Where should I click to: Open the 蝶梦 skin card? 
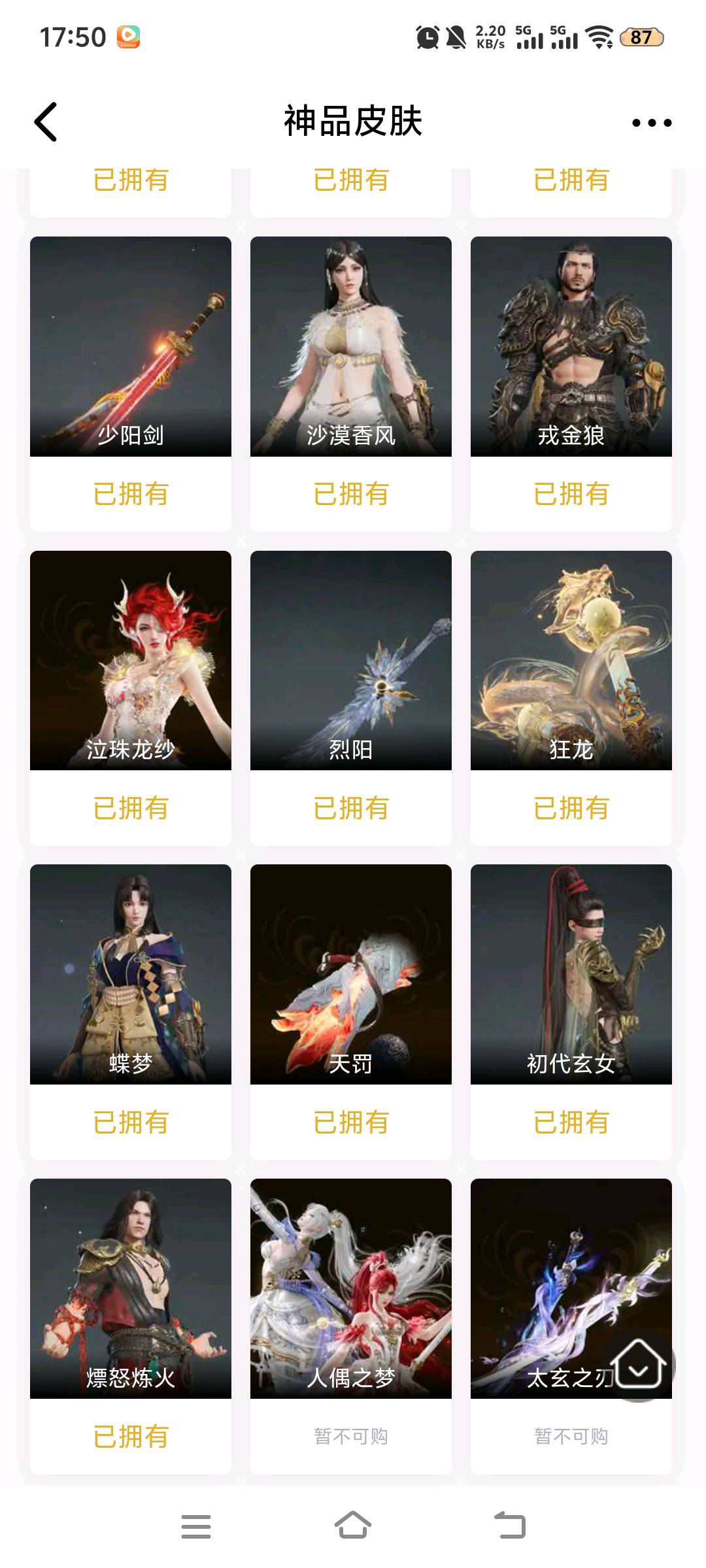click(x=131, y=973)
